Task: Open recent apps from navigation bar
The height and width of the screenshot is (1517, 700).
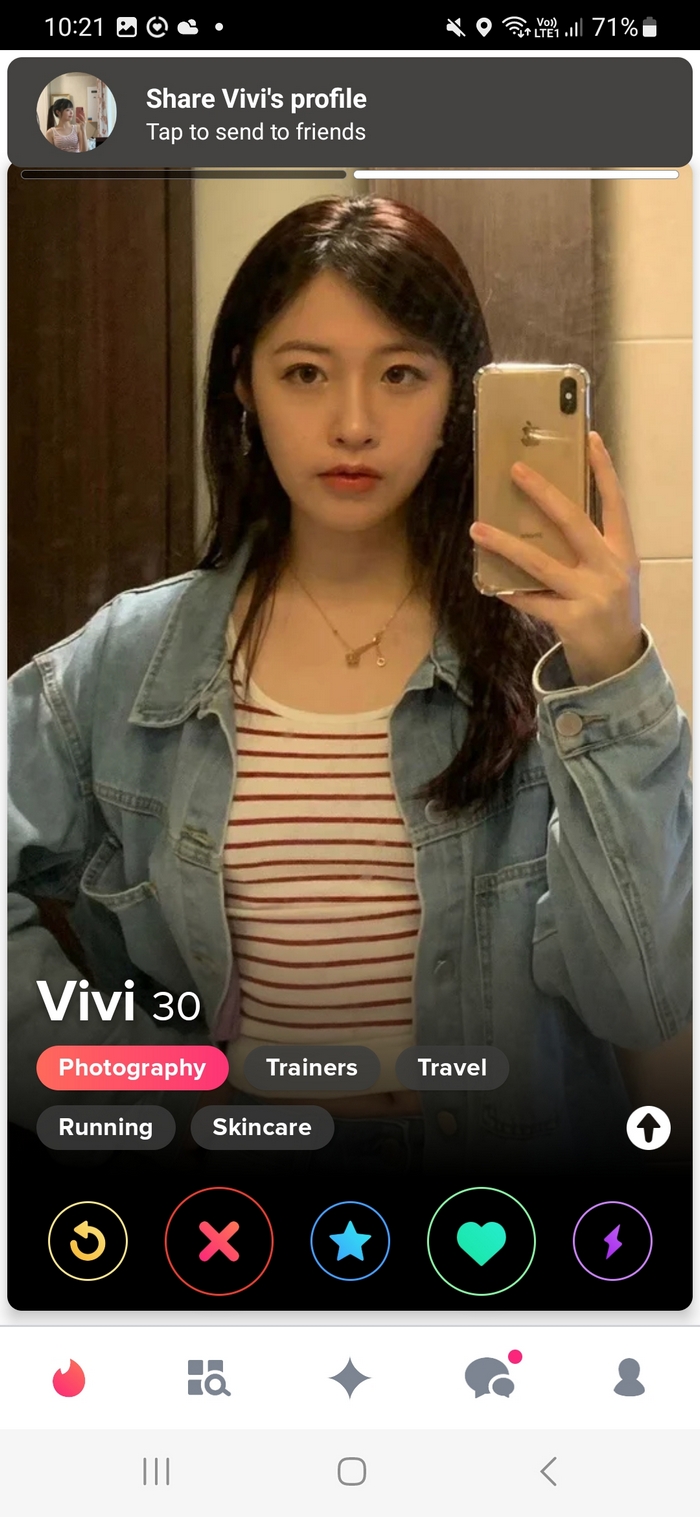Action: coord(156,1471)
